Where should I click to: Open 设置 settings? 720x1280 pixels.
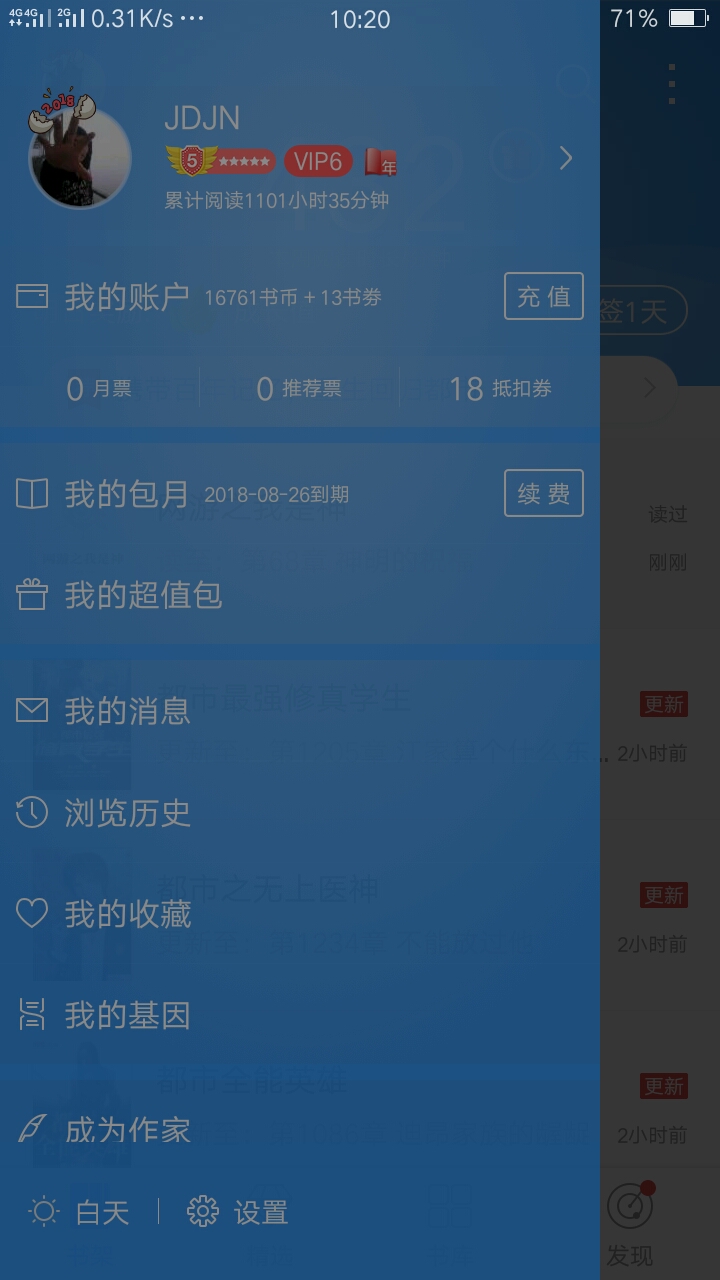click(238, 1213)
